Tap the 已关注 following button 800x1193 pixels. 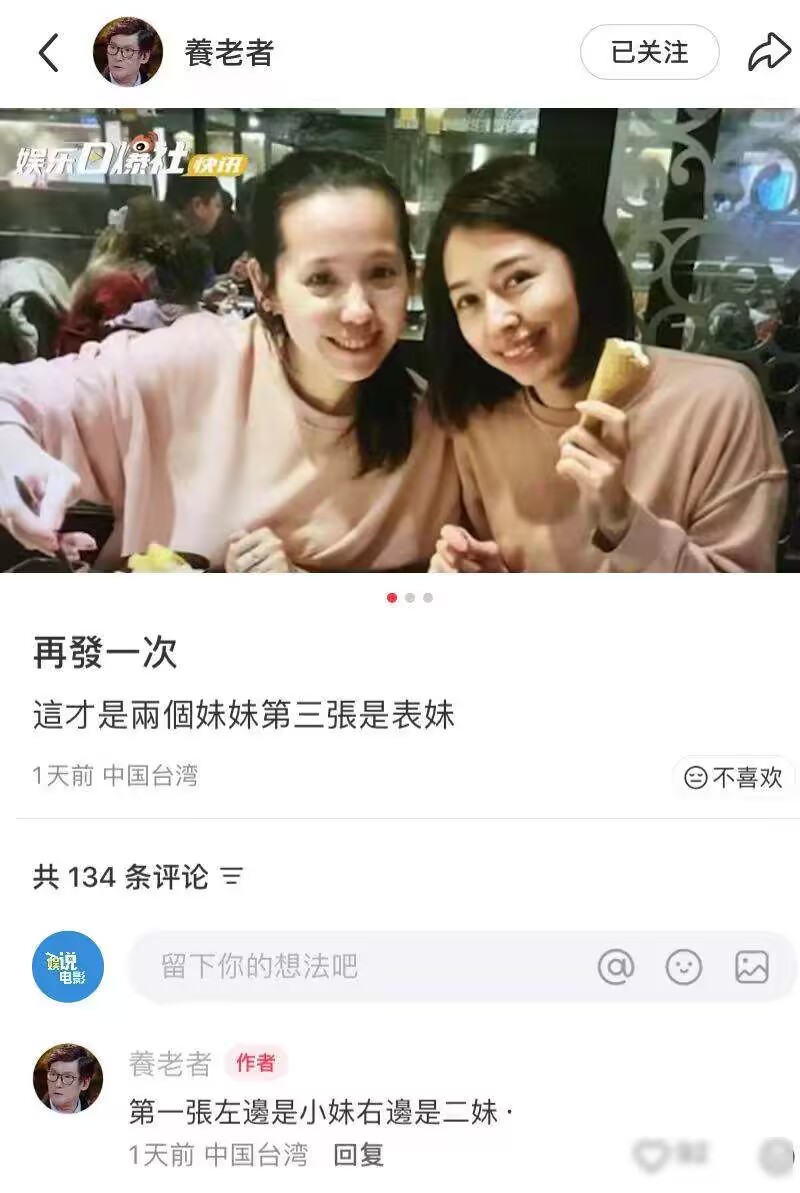[649, 52]
